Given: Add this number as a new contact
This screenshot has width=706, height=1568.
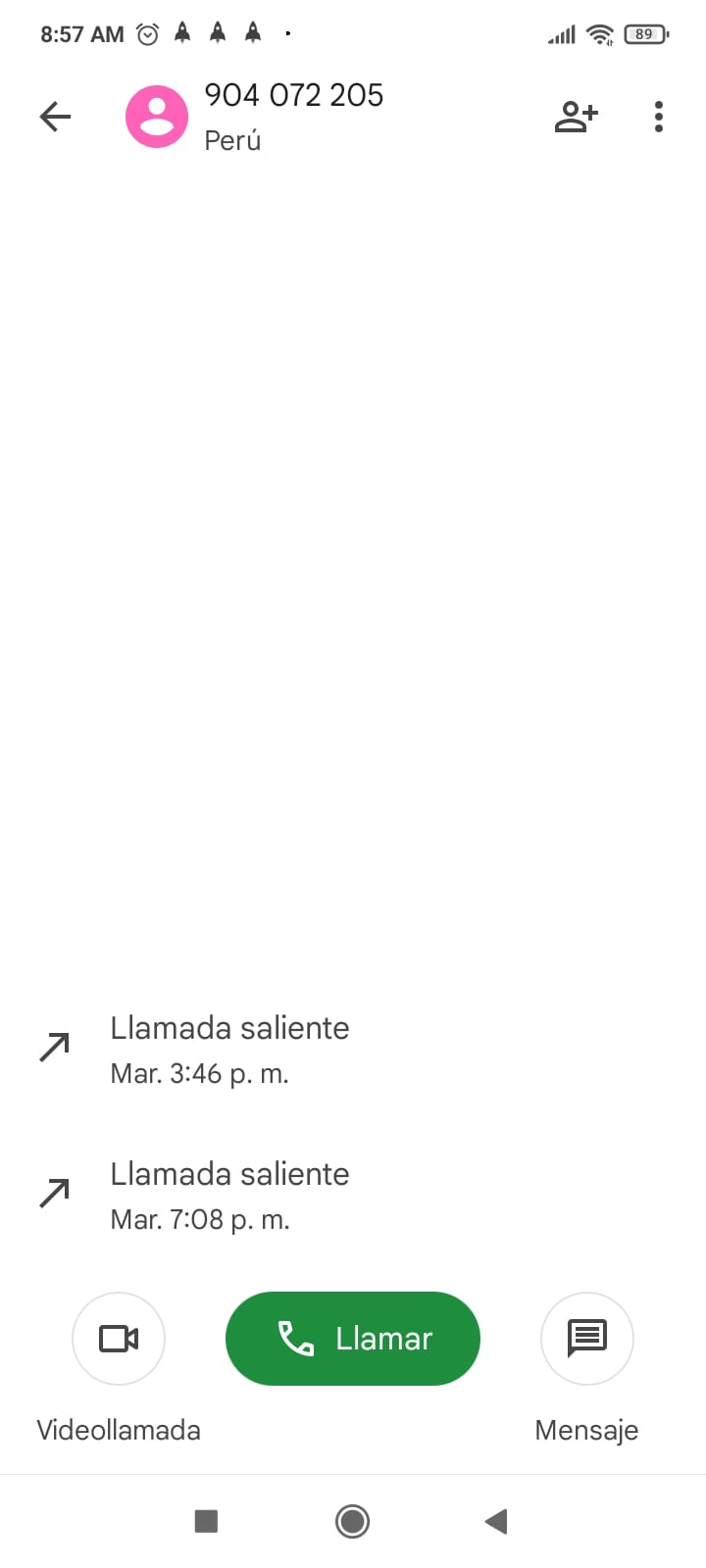Looking at the screenshot, I should 576,117.
